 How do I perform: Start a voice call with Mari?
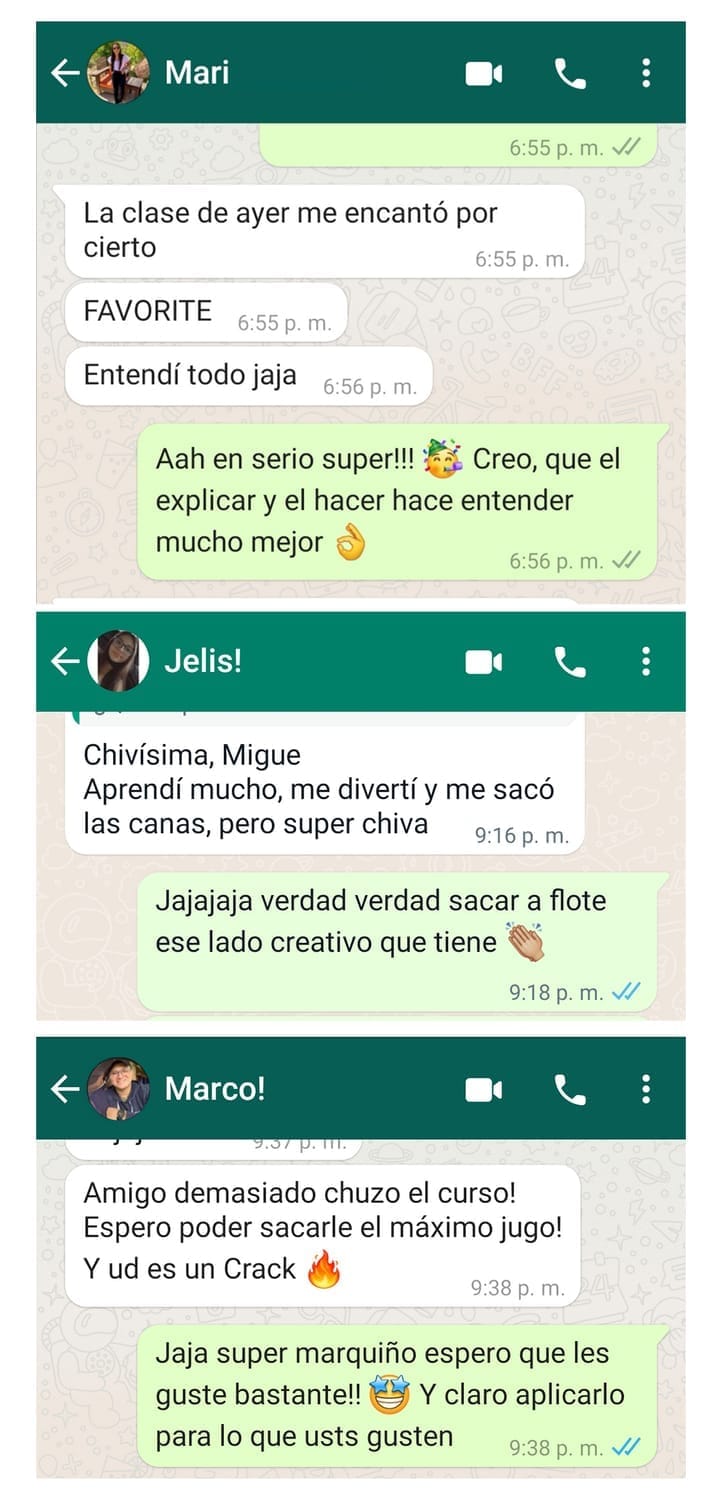(570, 71)
